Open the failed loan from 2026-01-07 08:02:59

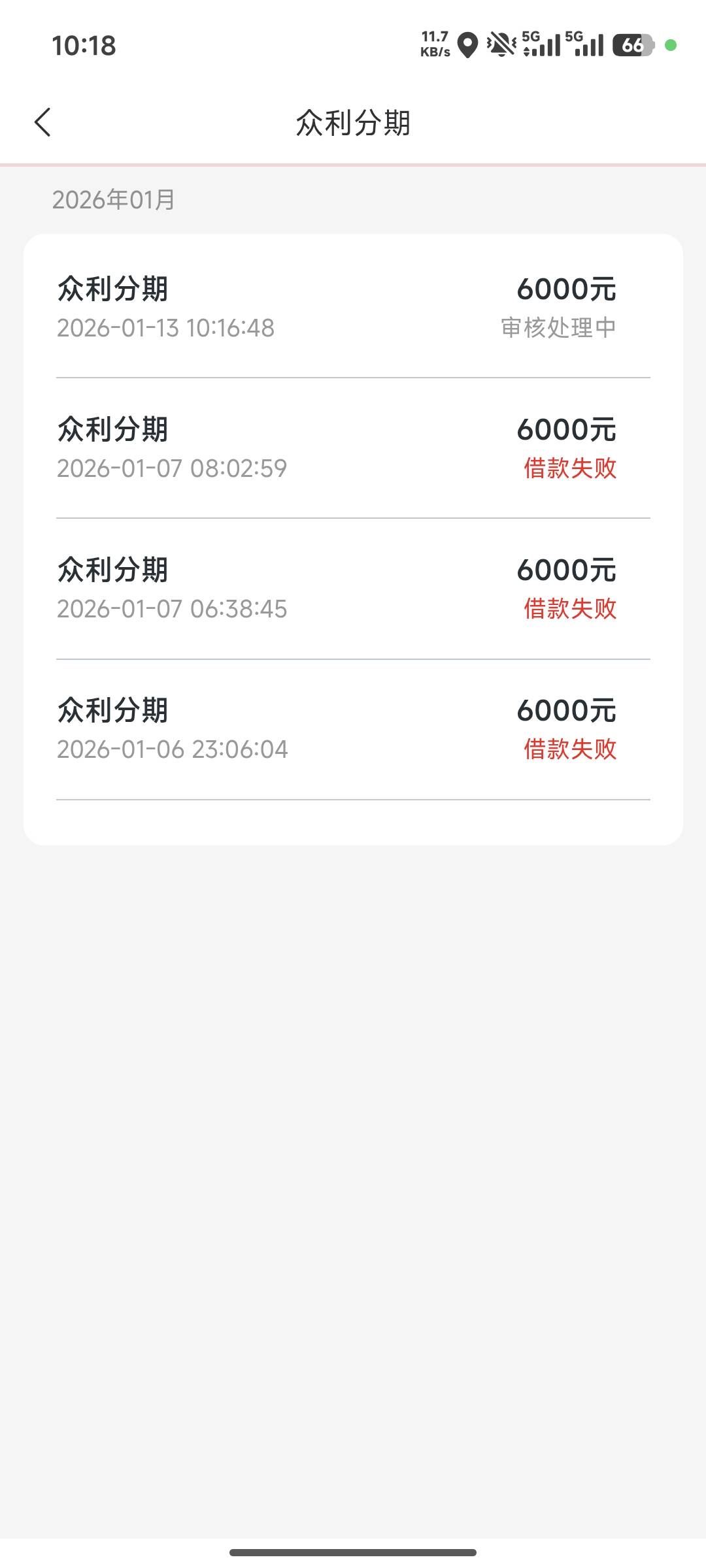[x=353, y=448]
